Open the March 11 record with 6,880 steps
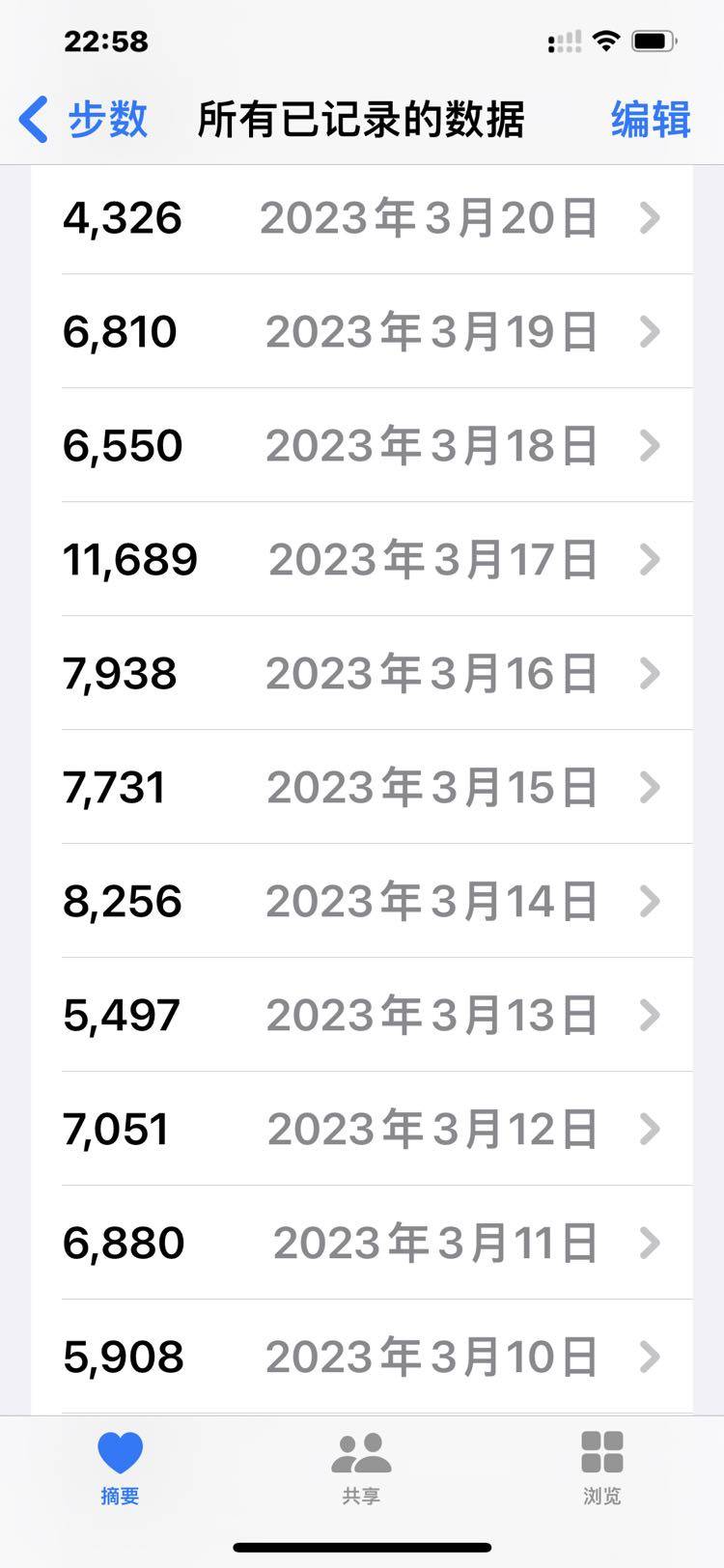This screenshot has height=1568, width=724. (362, 1244)
